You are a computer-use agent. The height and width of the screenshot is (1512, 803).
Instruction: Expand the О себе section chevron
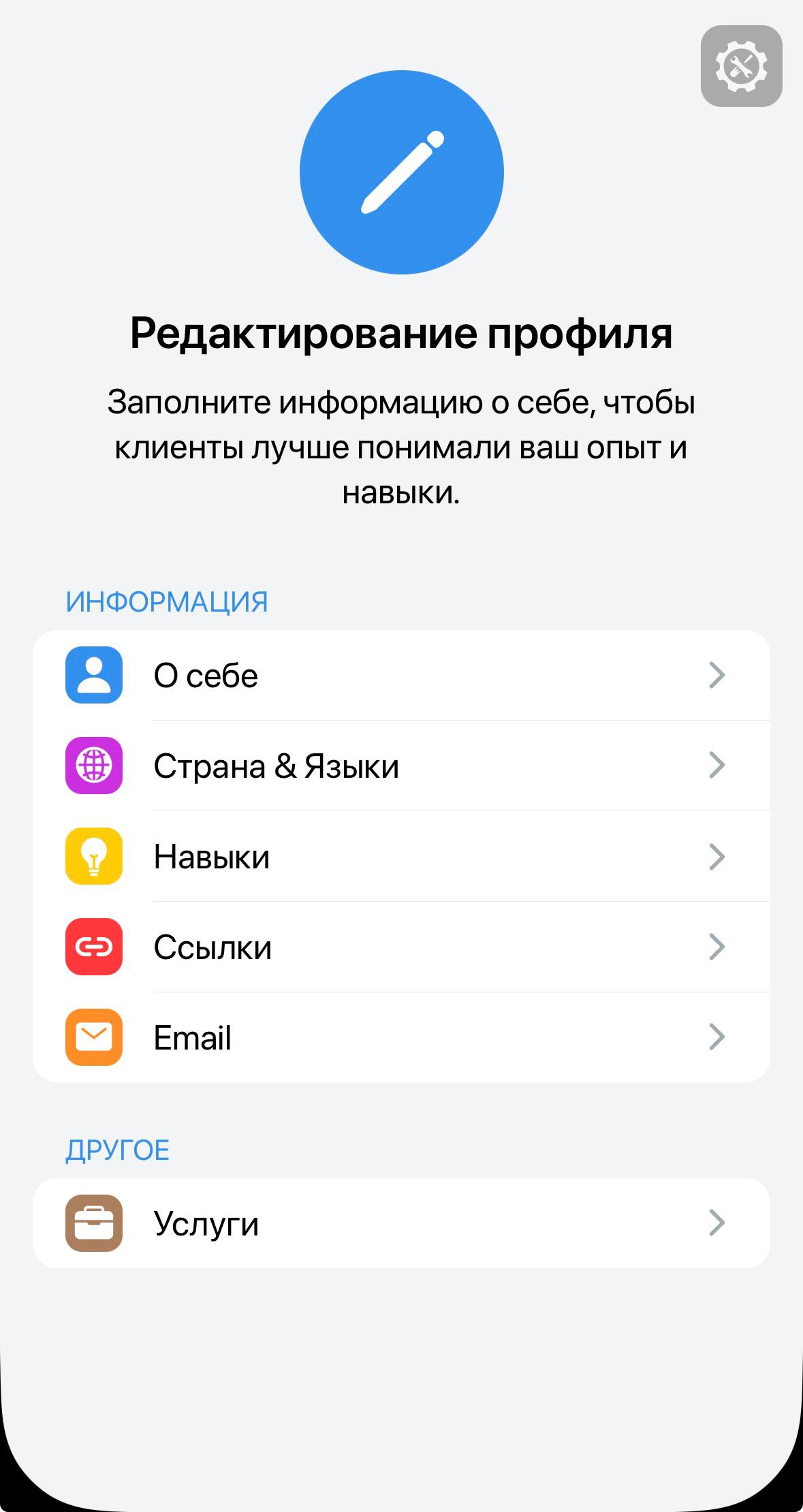[717, 675]
